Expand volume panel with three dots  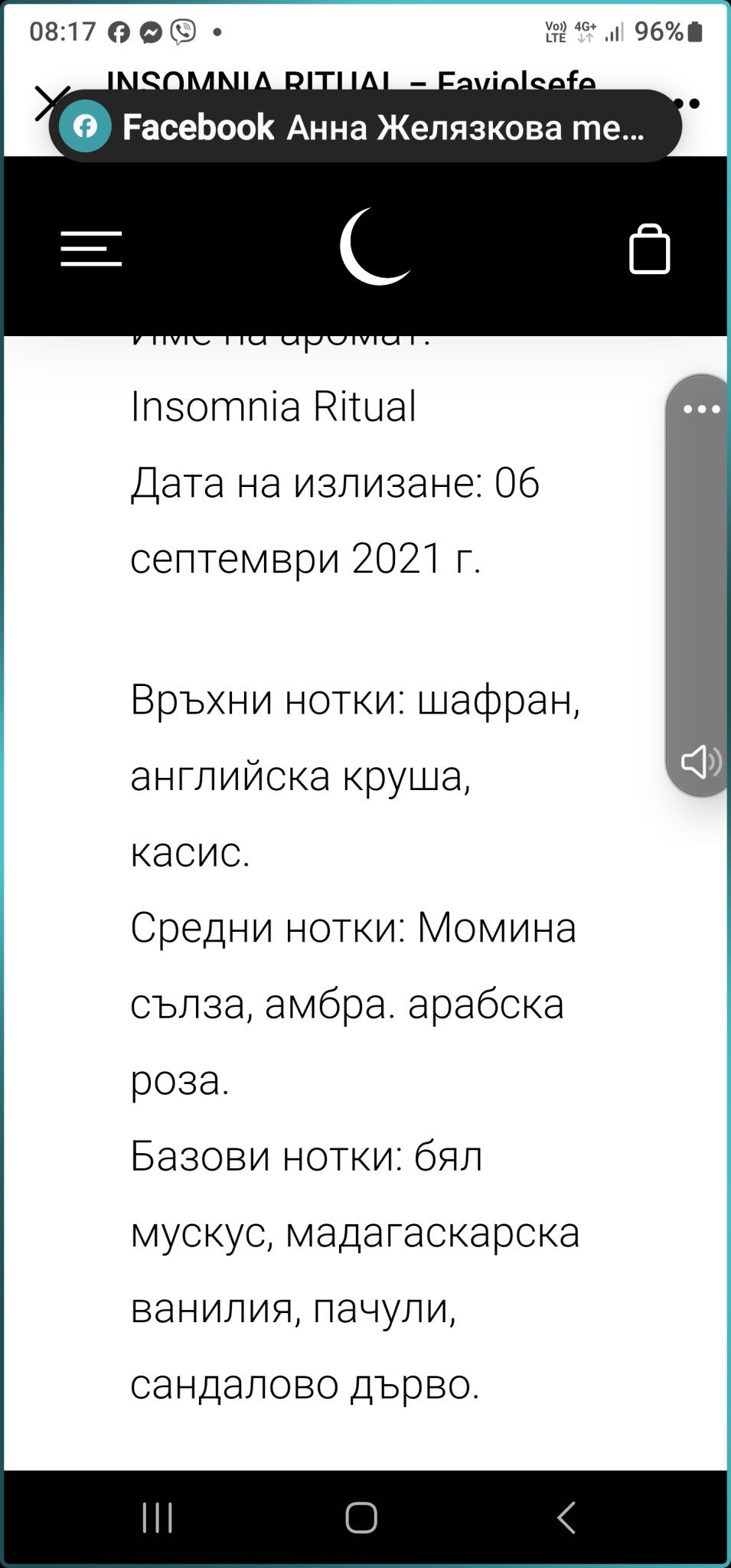pos(701,409)
